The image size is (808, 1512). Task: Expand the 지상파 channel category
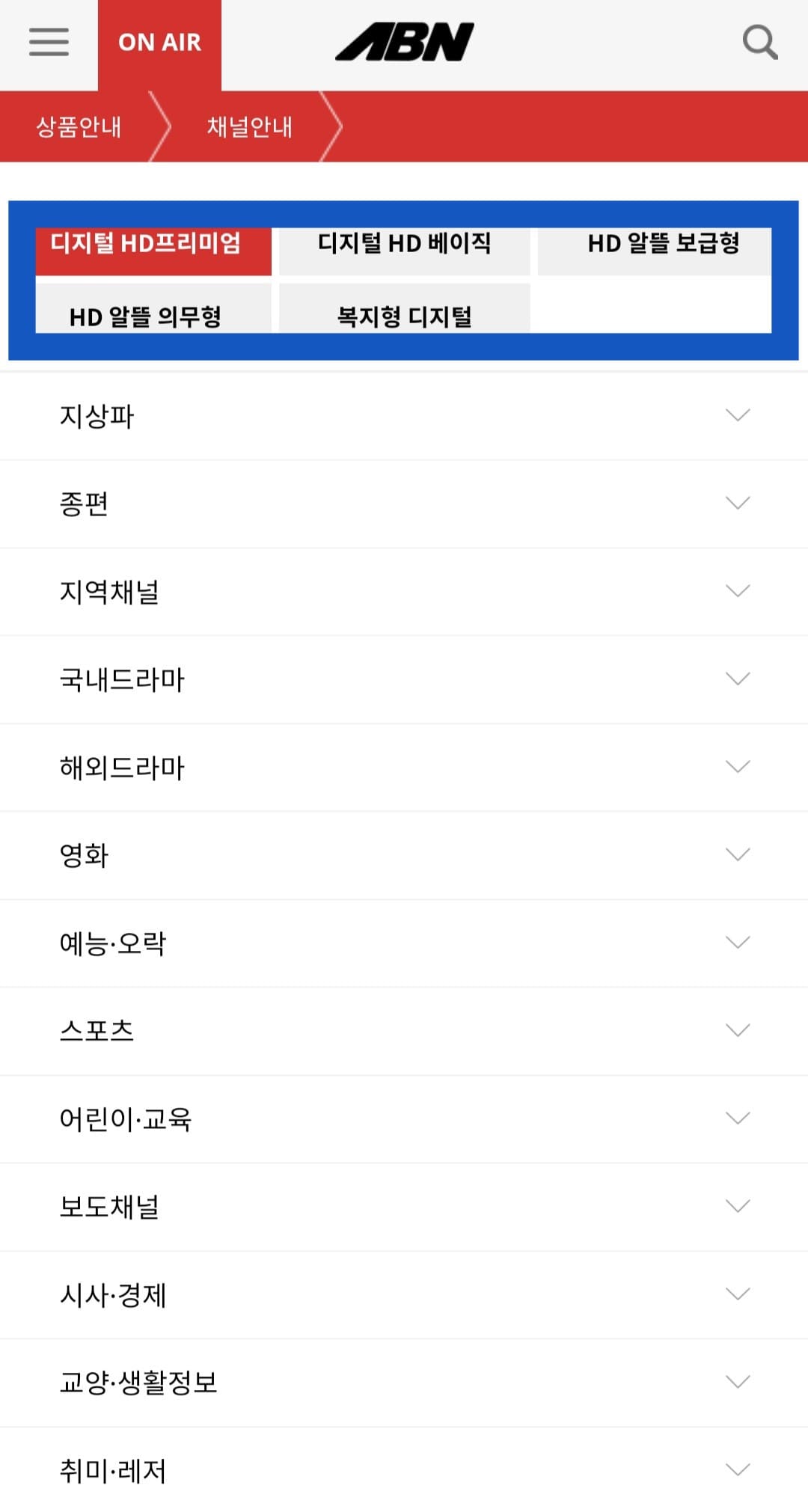pyautogui.click(x=404, y=416)
